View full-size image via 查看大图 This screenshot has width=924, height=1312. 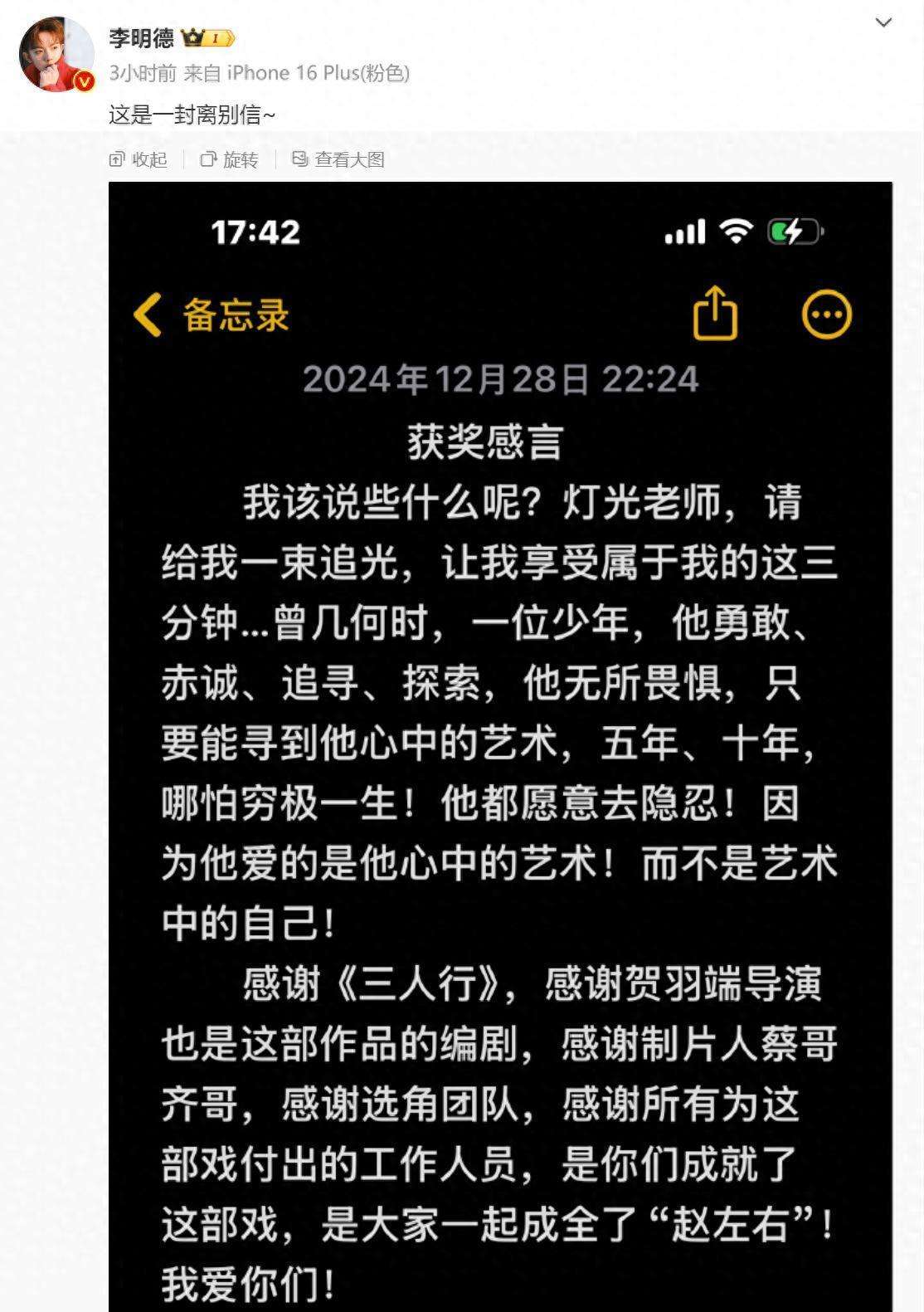(338, 159)
